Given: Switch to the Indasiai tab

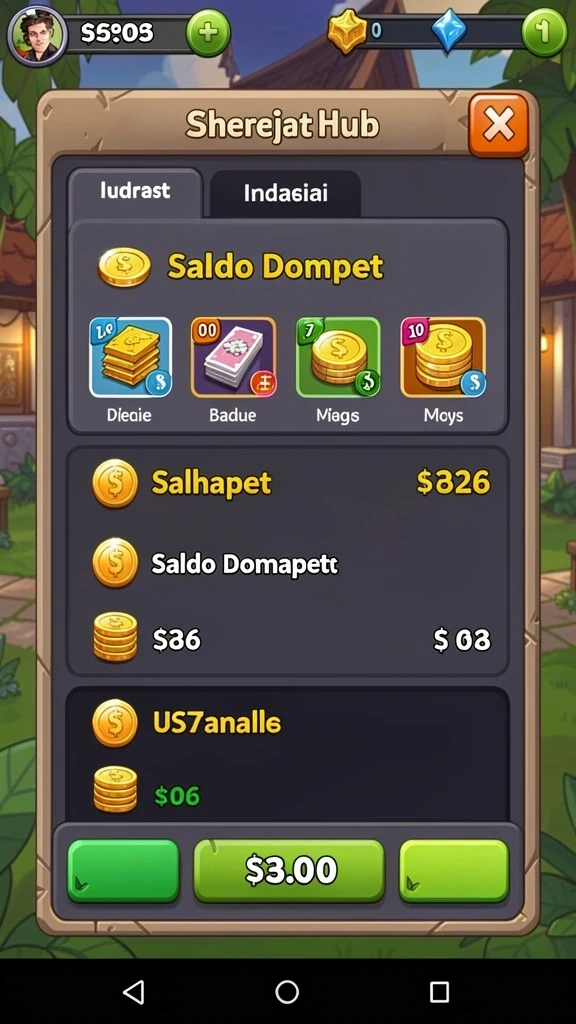Looking at the screenshot, I should coord(285,193).
